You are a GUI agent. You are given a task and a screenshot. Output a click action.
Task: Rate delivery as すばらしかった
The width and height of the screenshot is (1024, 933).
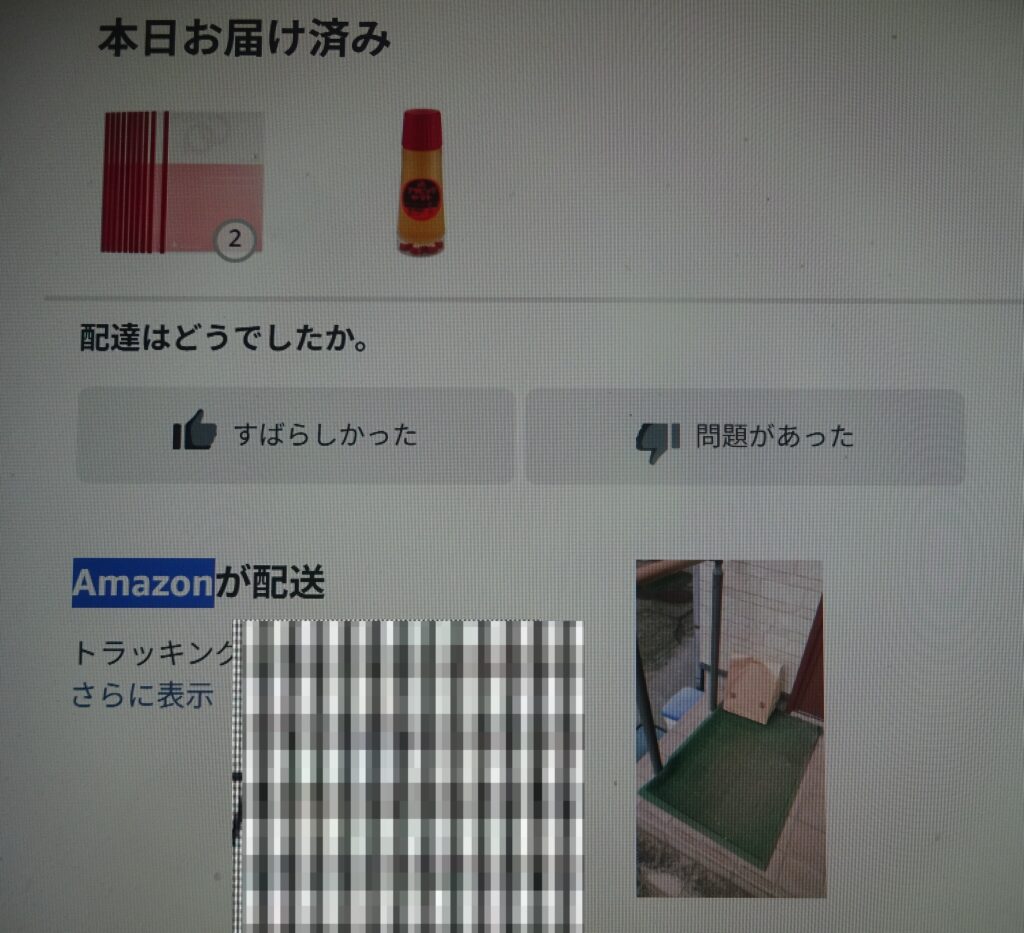[x=296, y=436]
